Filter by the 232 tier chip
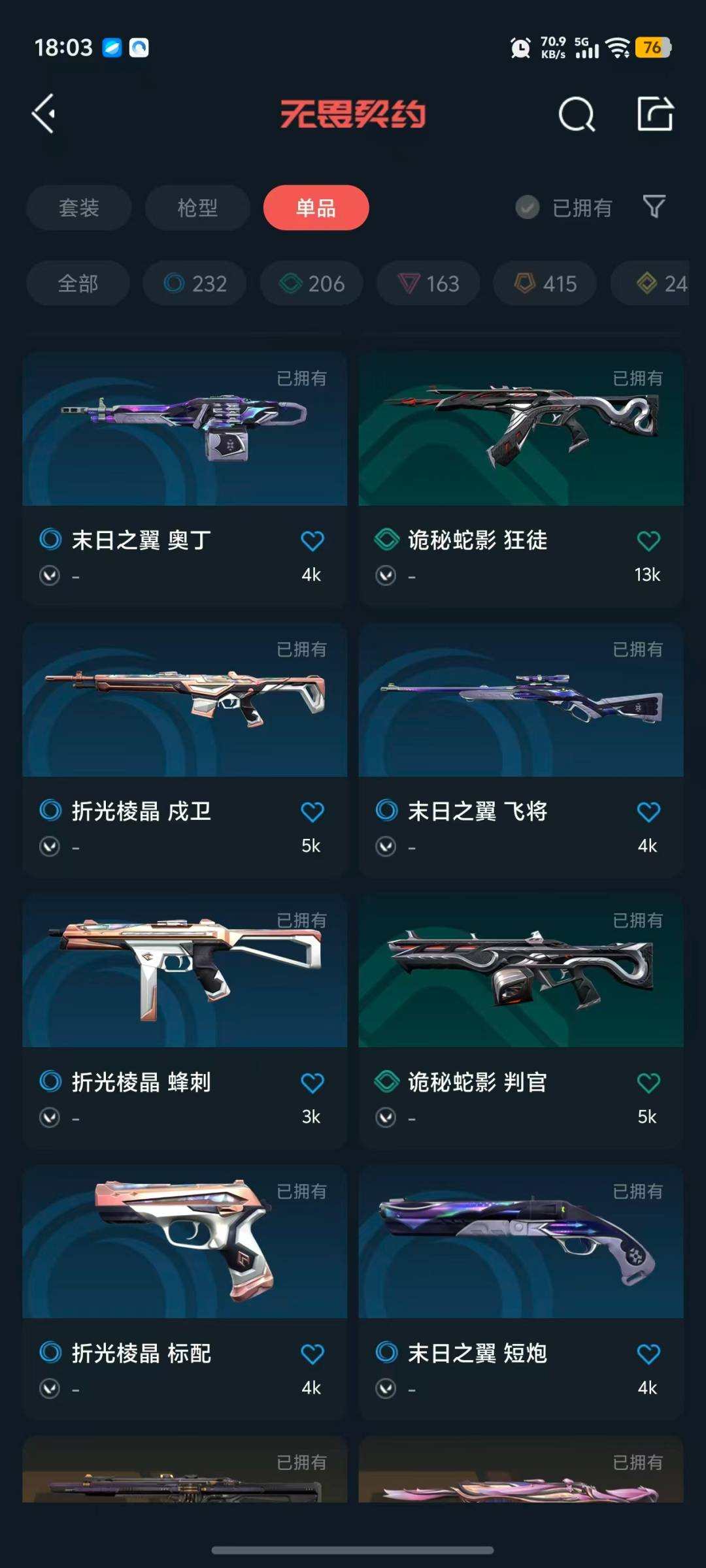The image size is (706, 1568). pos(195,284)
